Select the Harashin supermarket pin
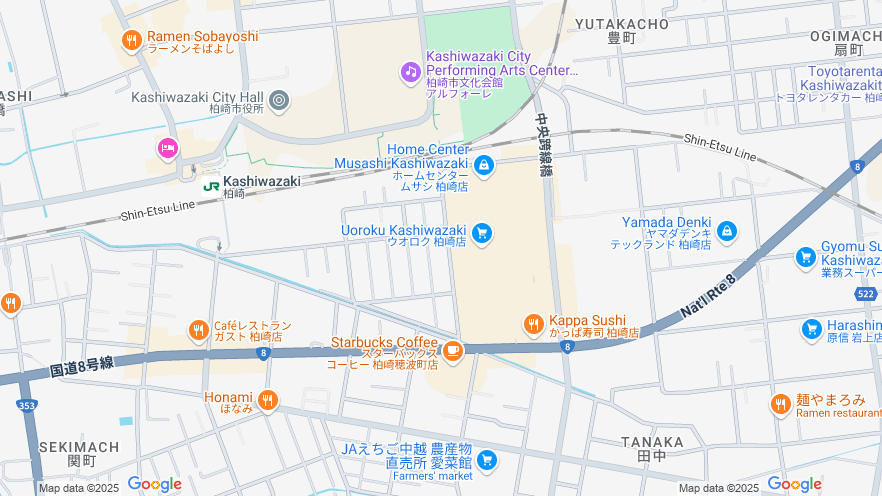Viewport: 882px width, 496px height. (811, 329)
